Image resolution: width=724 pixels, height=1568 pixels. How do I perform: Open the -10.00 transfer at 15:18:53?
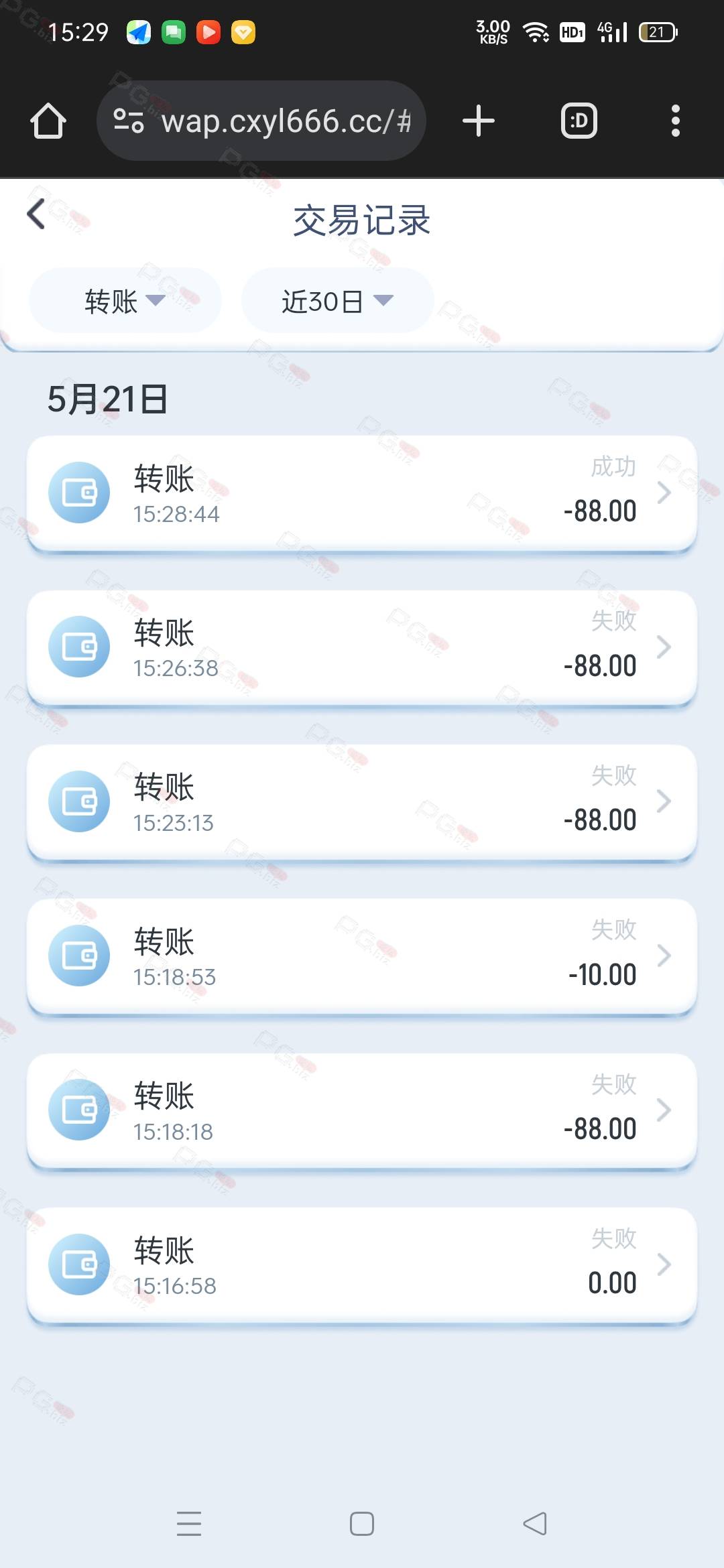362,957
